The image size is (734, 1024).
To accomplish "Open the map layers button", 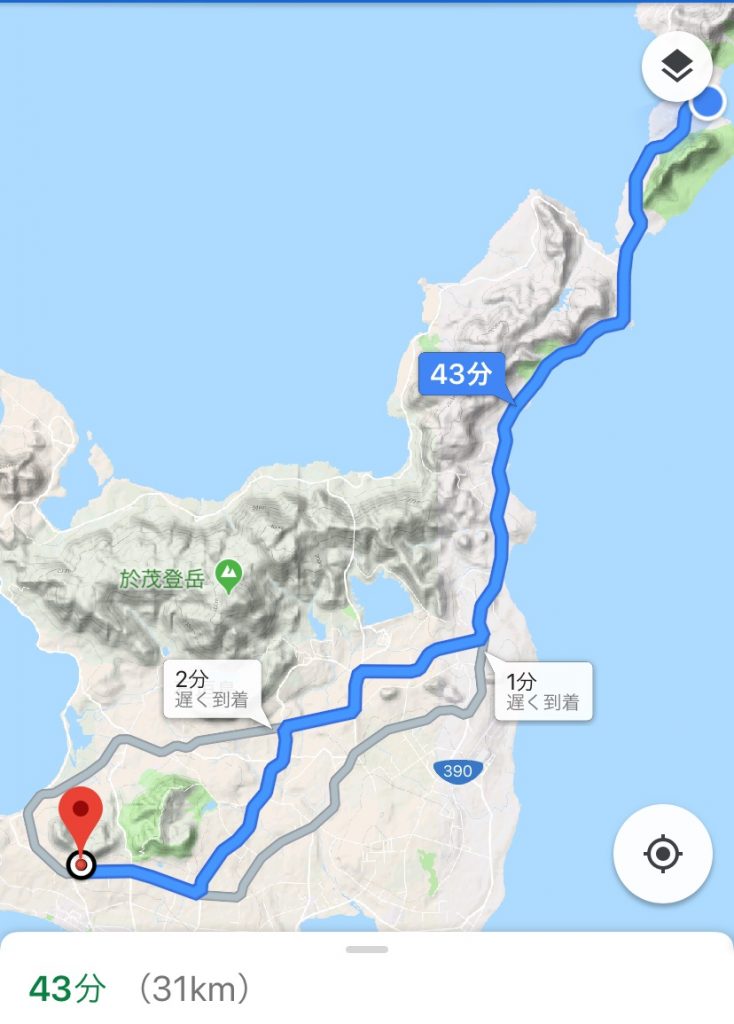I will [x=677, y=66].
